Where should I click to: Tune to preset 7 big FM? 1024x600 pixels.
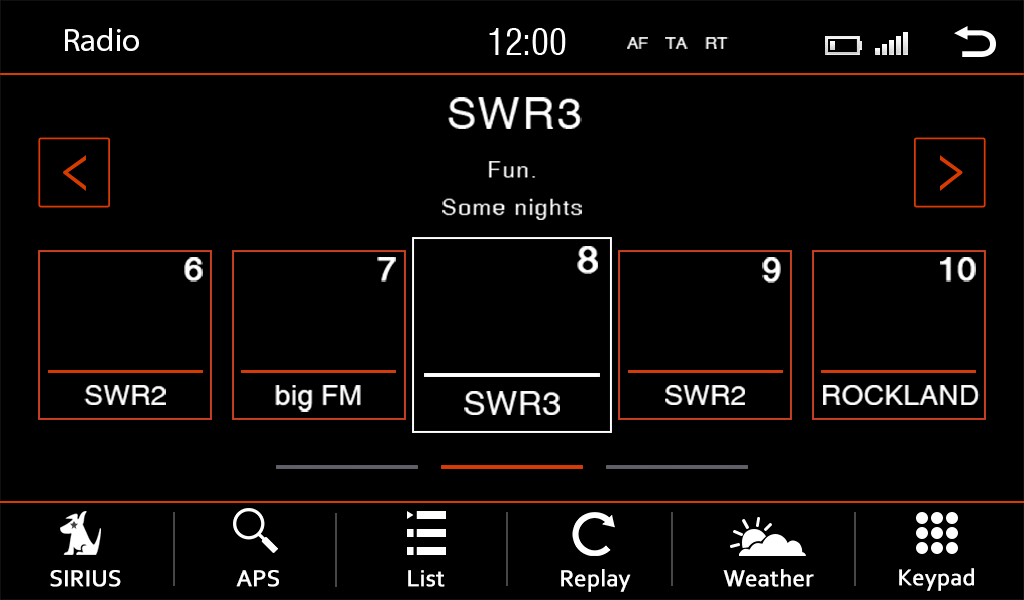[x=319, y=335]
